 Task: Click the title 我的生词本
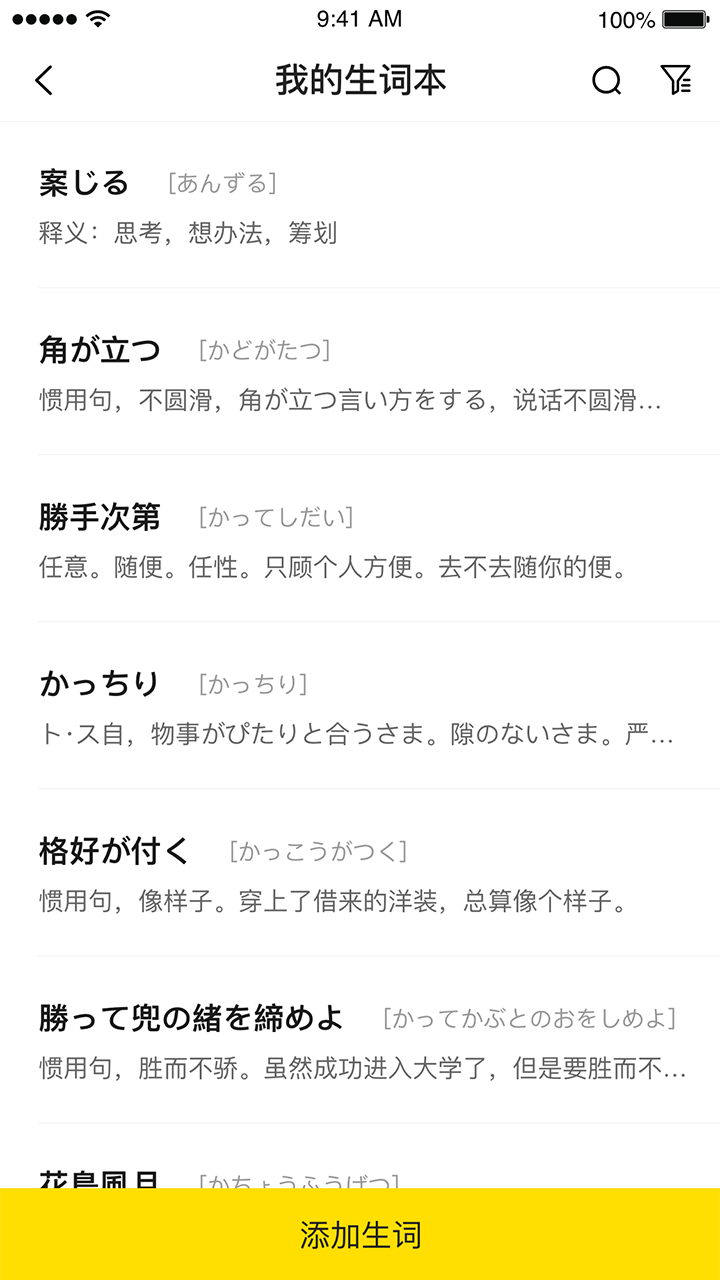360,80
